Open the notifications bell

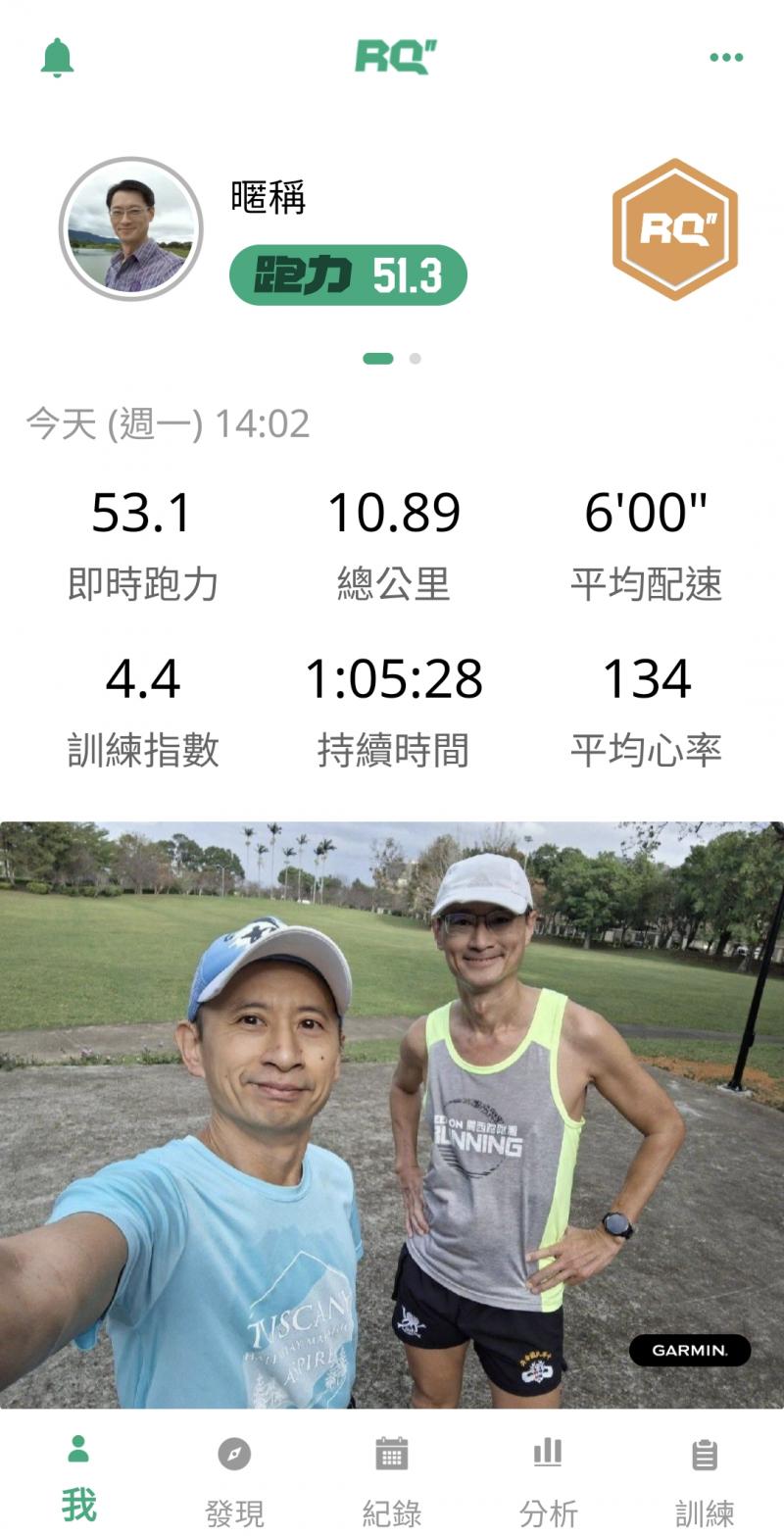point(57,58)
